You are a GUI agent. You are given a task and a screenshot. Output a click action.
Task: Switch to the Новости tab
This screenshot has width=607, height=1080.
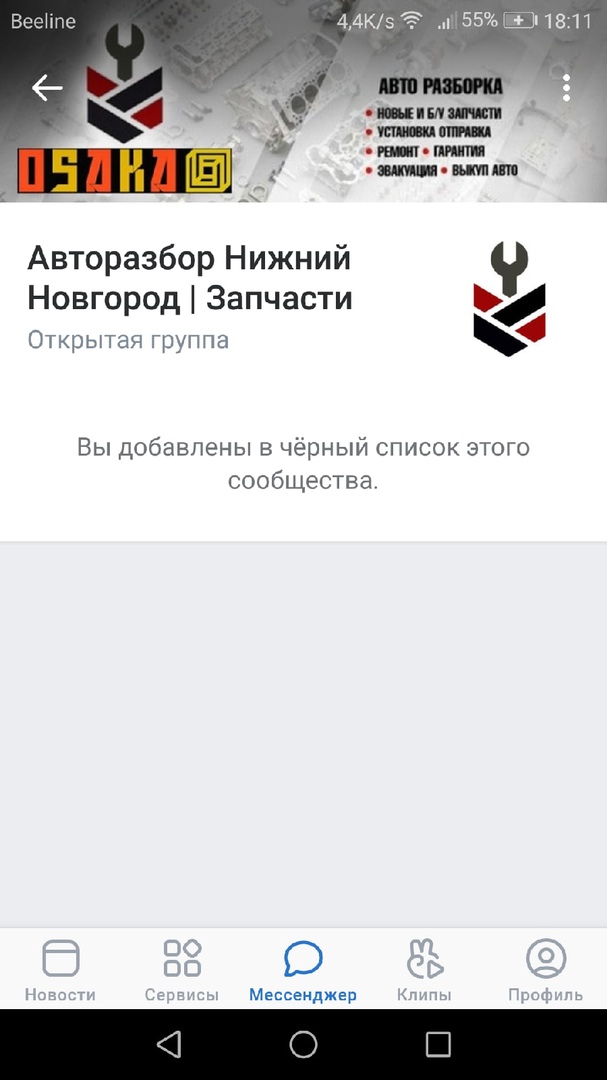[60, 969]
